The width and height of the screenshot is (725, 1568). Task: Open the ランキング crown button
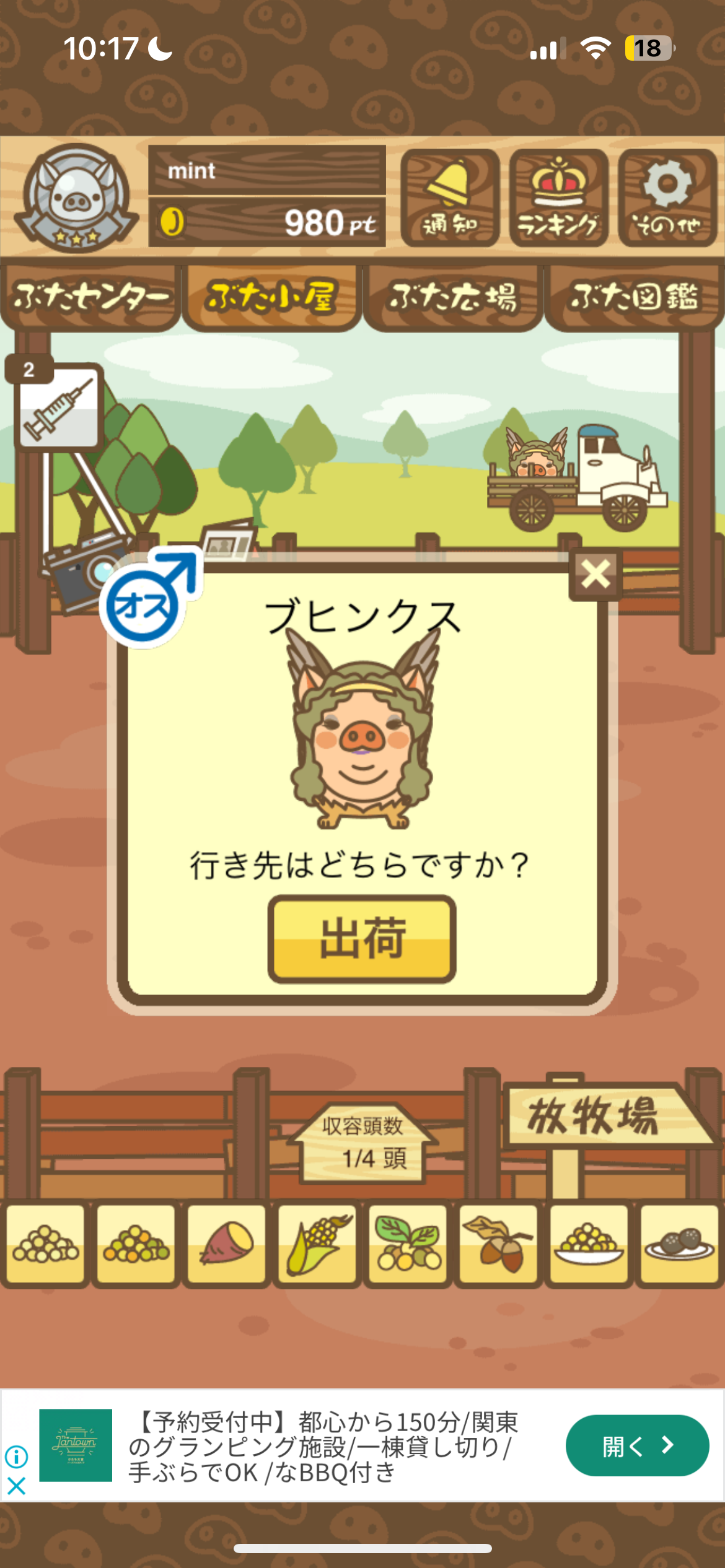tap(558, 198)
